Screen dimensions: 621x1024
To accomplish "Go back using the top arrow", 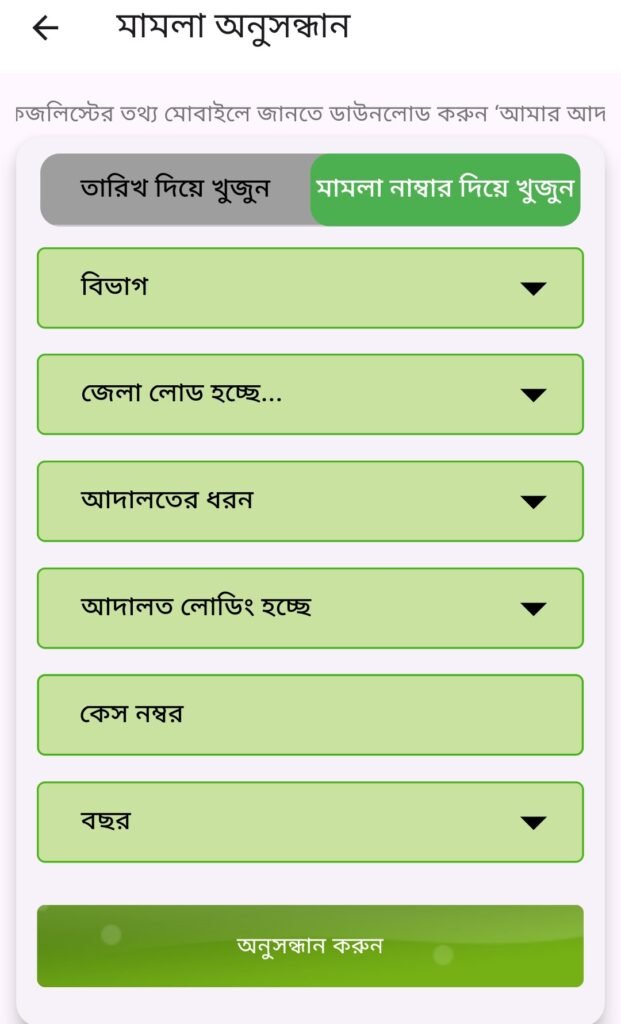I will point(46,29).
